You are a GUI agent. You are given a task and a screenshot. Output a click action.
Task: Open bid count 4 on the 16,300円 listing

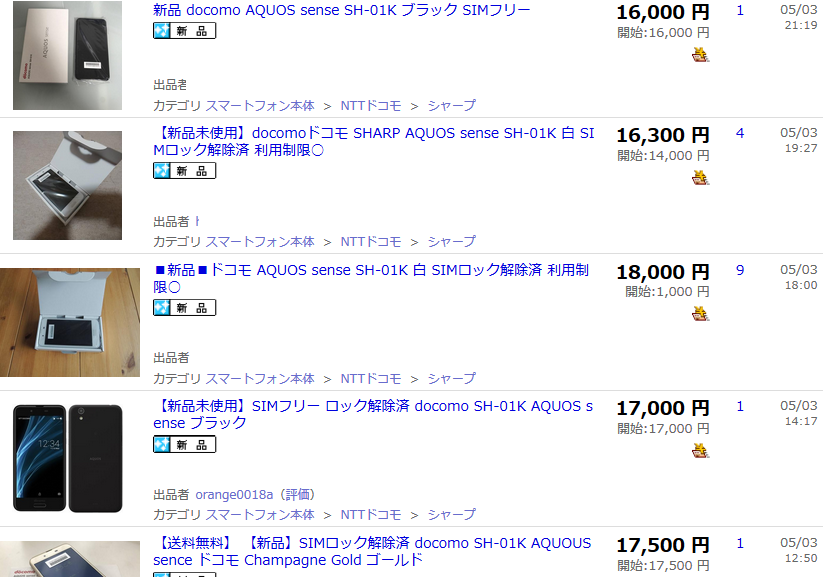(x=740, y=133)
